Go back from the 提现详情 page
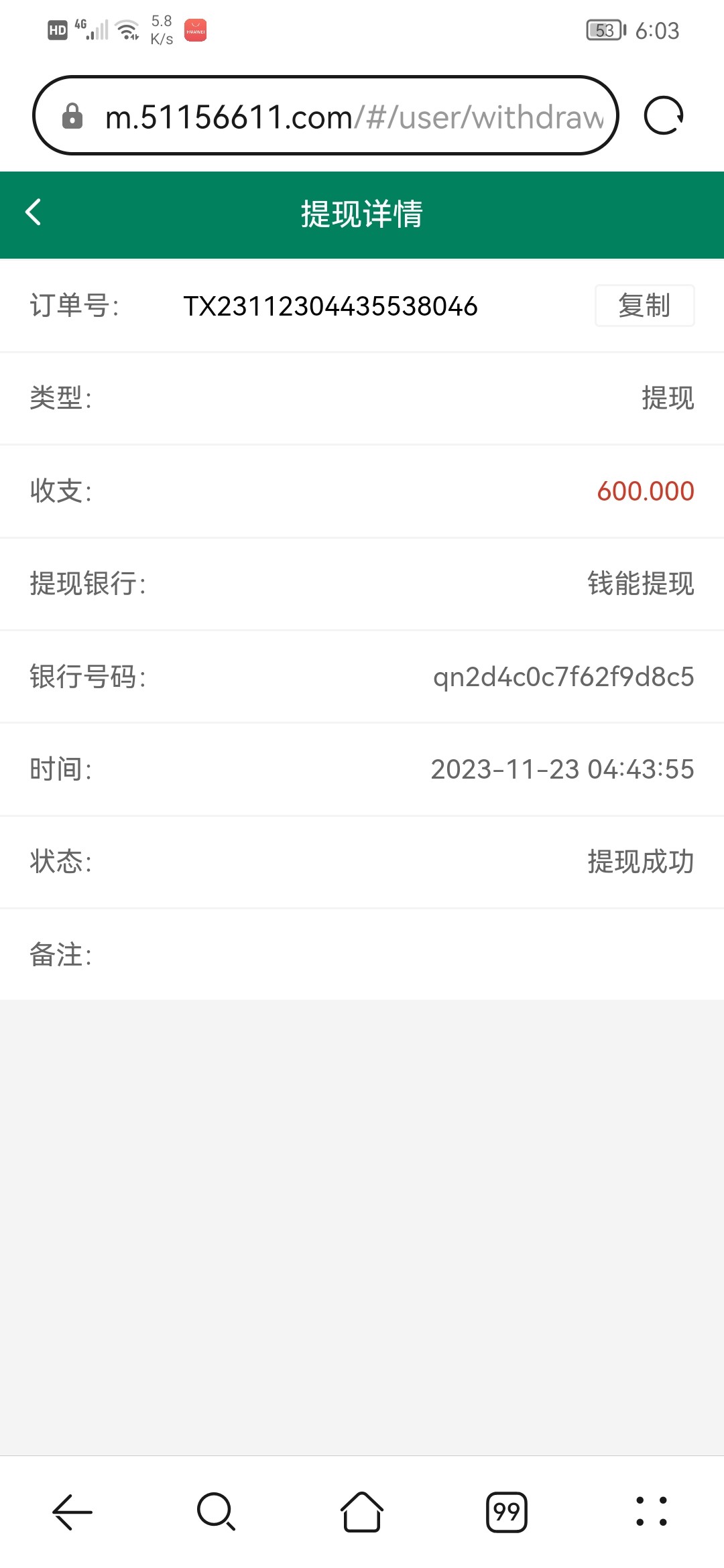 click(x=34, y=213)
